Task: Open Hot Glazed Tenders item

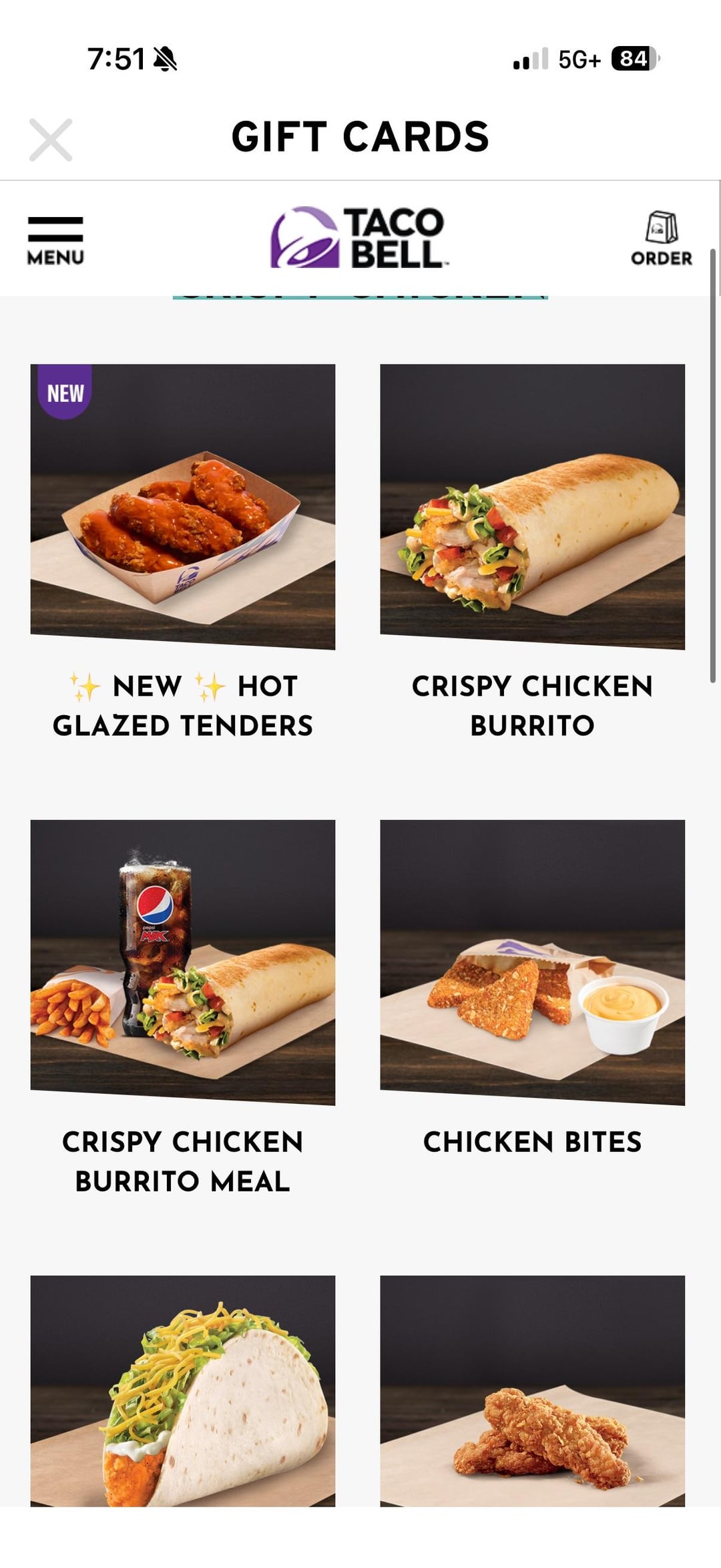Action: coord(183,506)
